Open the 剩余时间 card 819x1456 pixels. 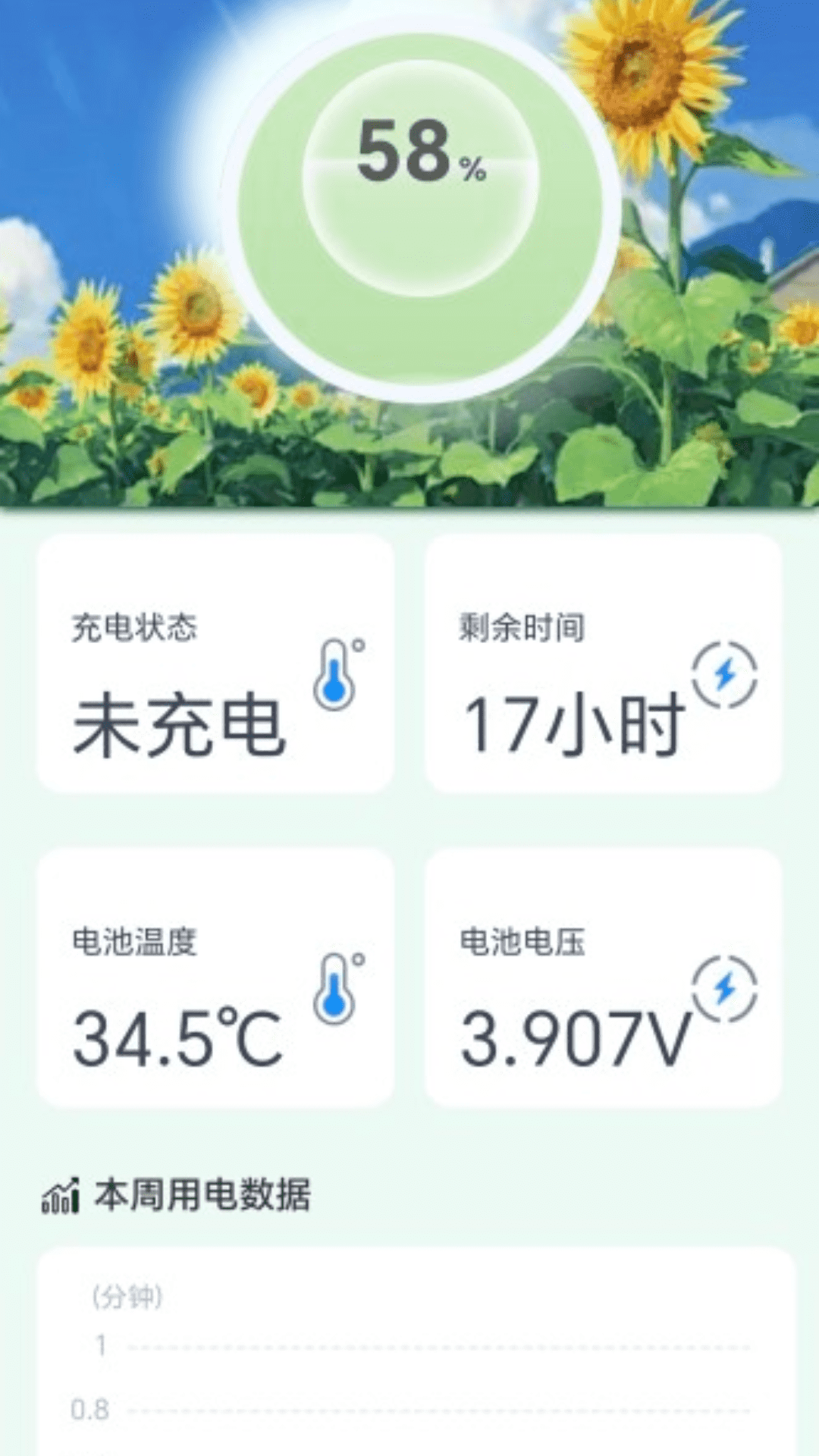pyautogui.click(x=603, y=664)
